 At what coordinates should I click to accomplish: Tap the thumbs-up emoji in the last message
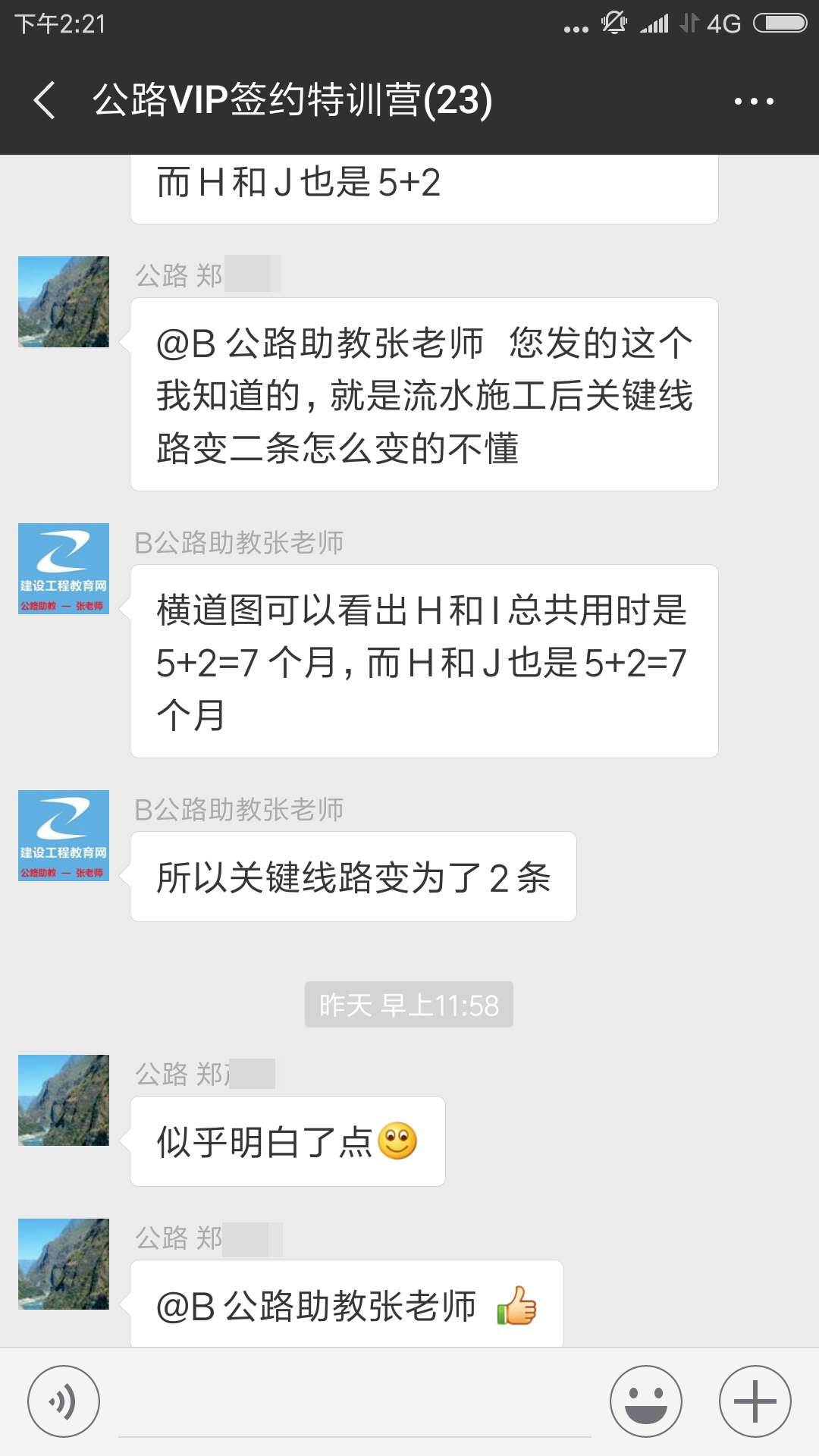pyautogui.click(x=518, y=1307)
